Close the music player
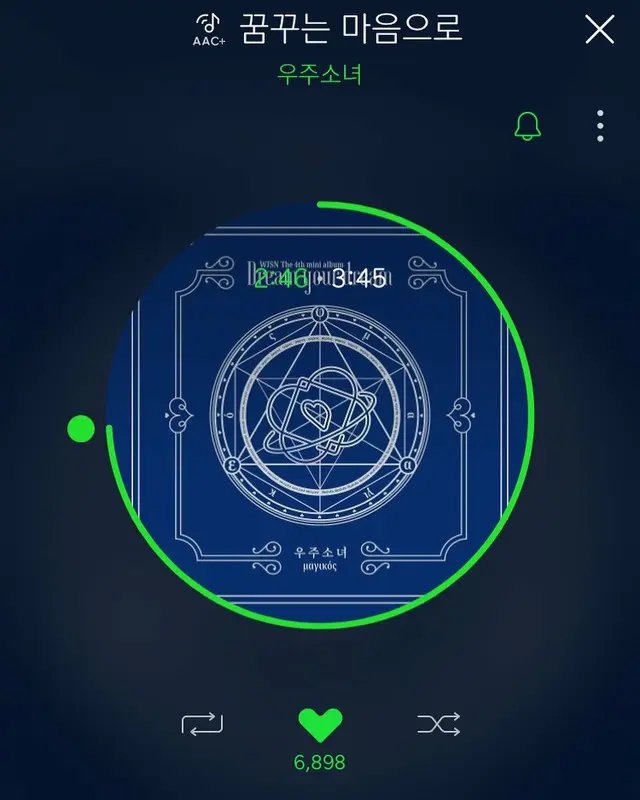This screenshot has height=800, width=640. click(x=599, y=30)
